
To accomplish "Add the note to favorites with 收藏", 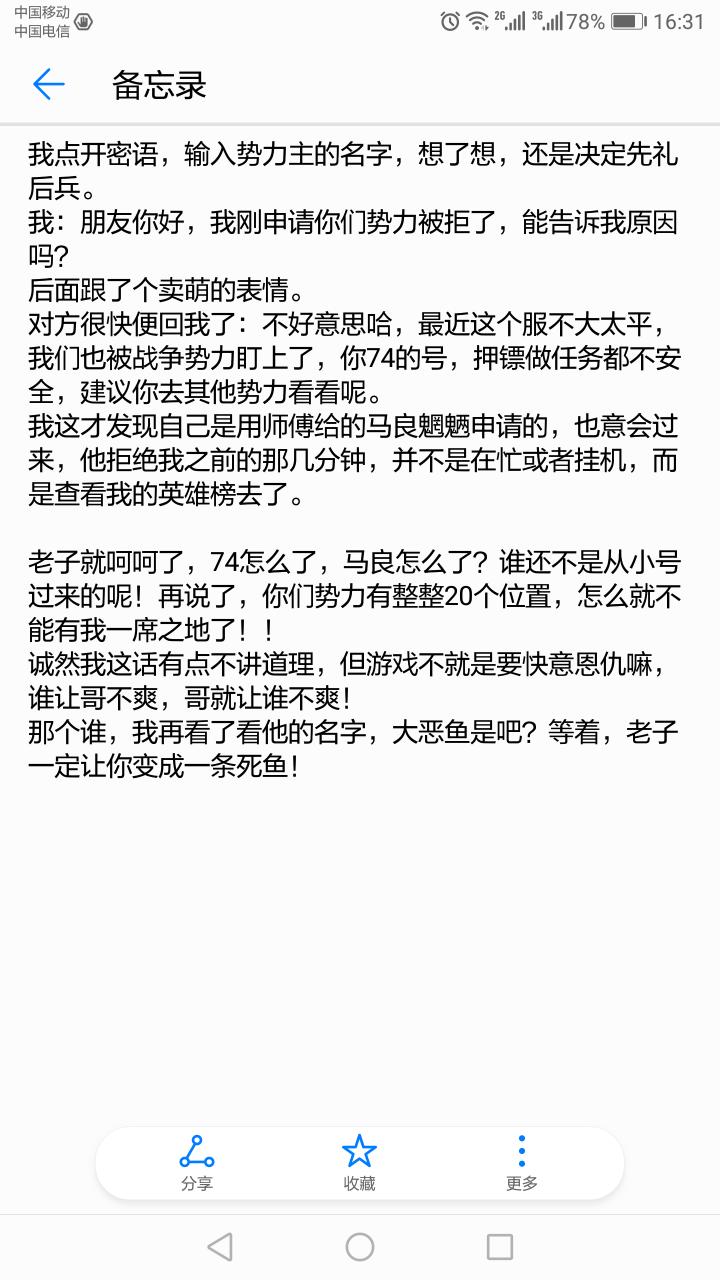I will [x=359, y=1163].
